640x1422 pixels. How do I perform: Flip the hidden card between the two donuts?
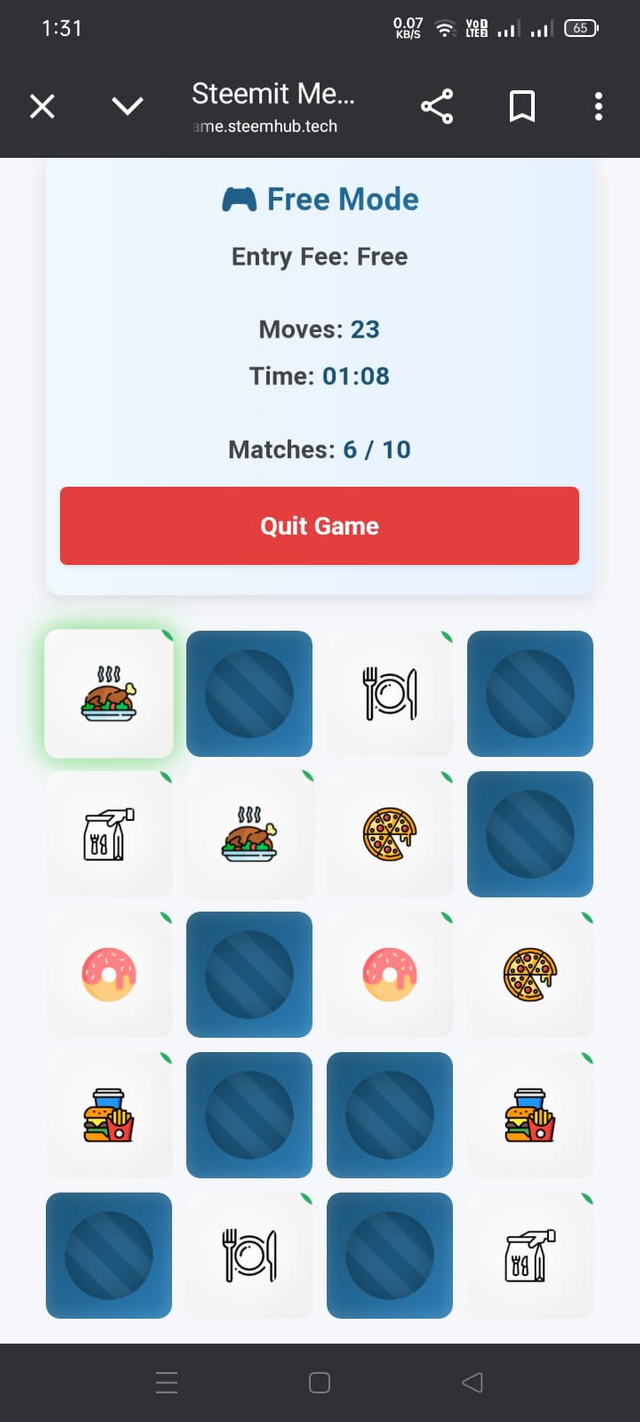[x=249, y=974]
